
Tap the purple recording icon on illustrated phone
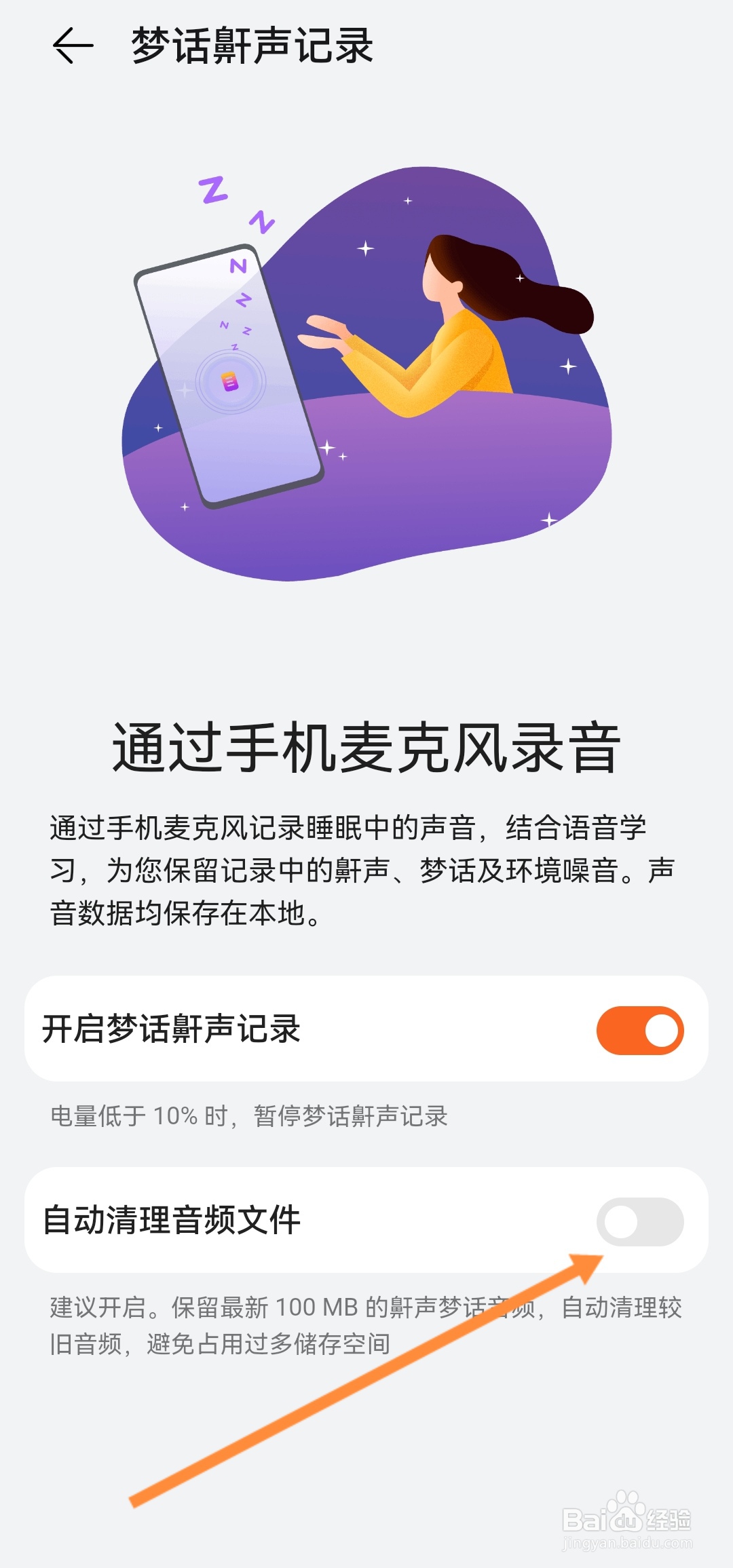229,382
